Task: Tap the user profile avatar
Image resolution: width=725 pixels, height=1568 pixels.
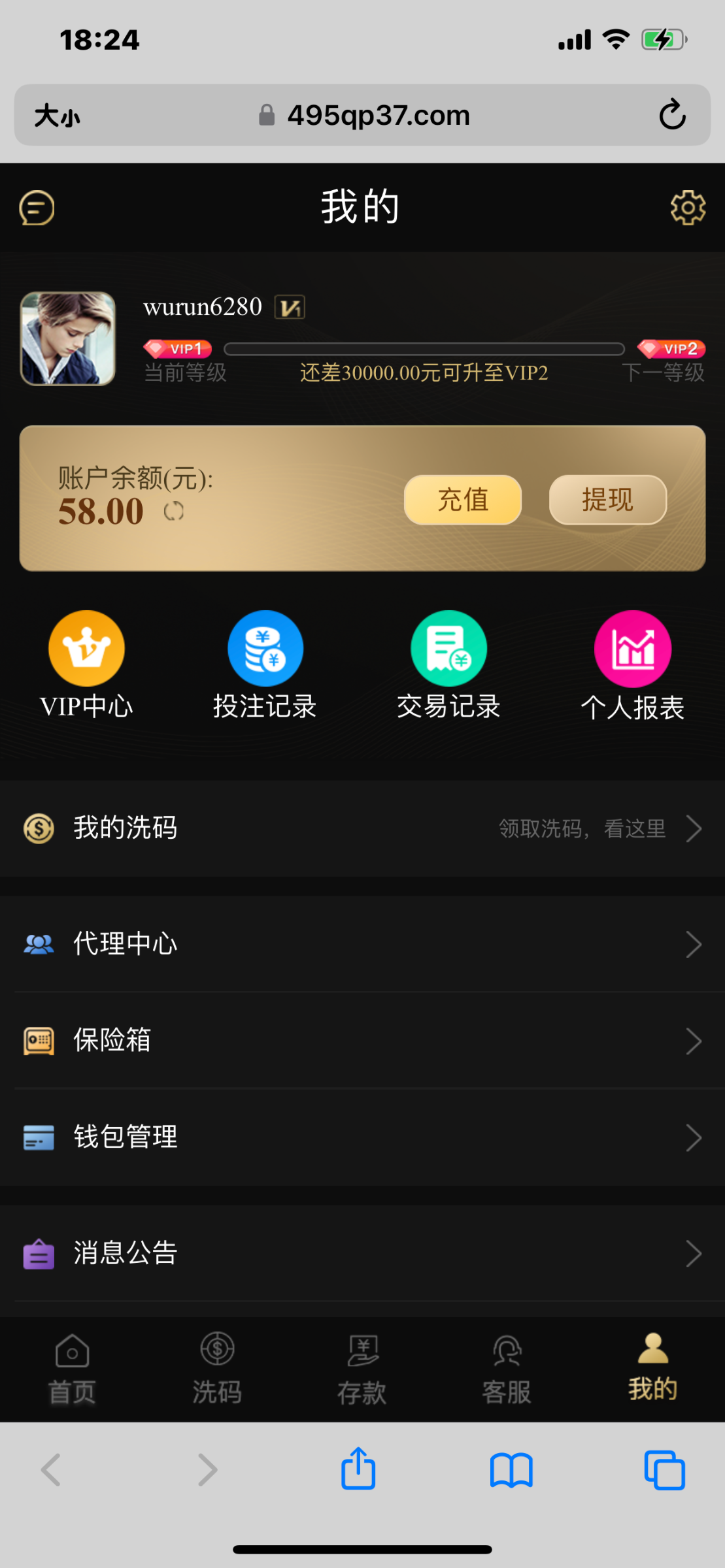Action: click(68, 338)
